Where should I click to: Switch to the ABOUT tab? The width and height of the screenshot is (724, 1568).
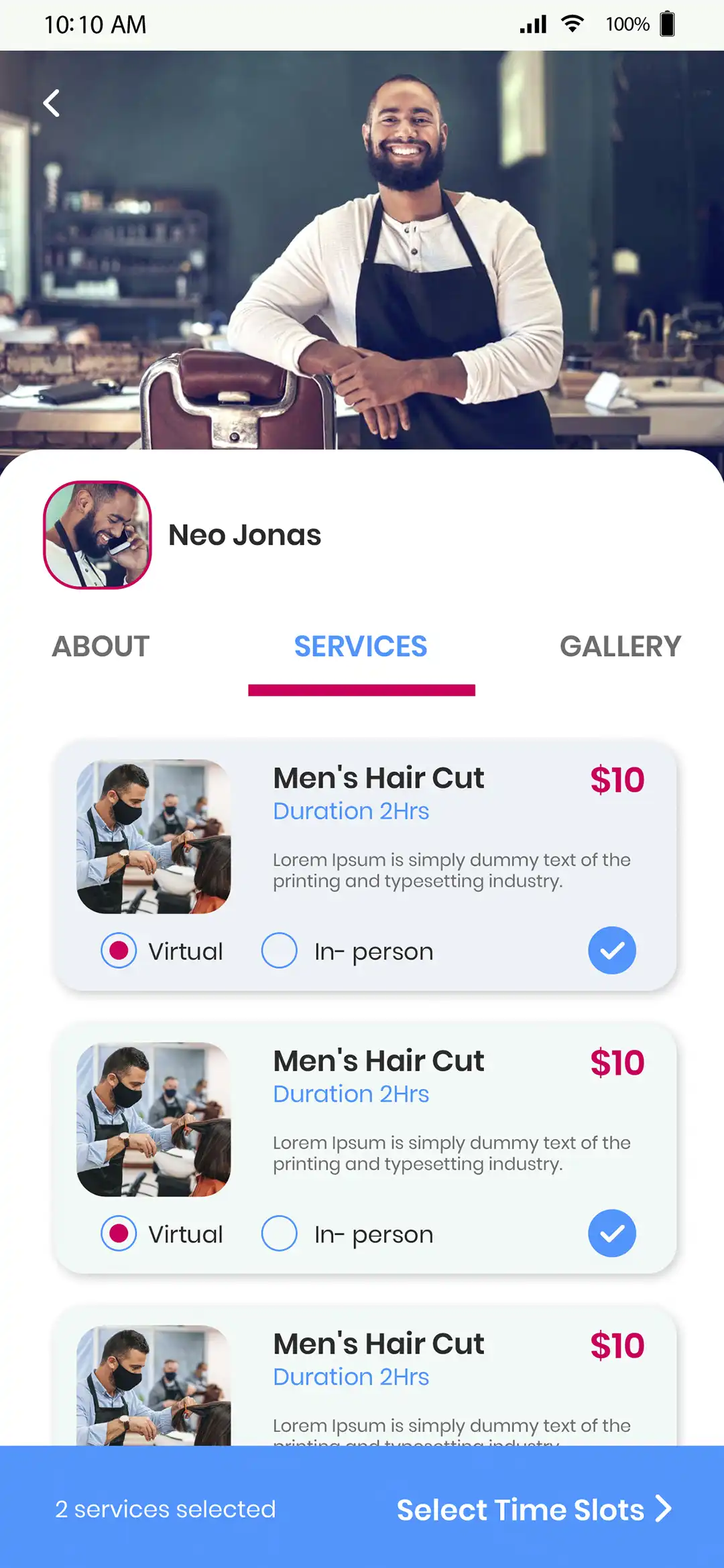point(100,646)
